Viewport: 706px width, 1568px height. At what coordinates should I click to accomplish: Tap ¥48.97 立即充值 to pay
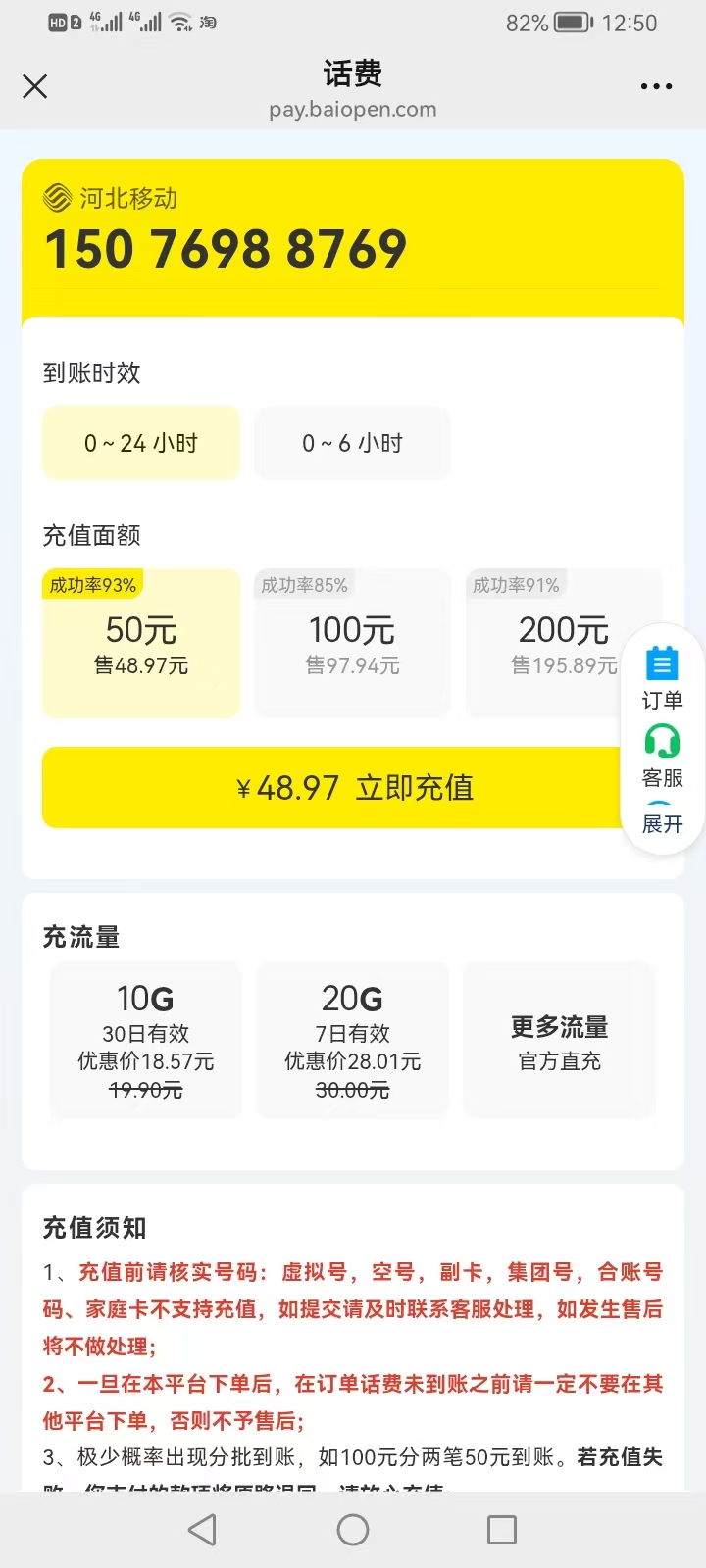(x=333, y=788)
